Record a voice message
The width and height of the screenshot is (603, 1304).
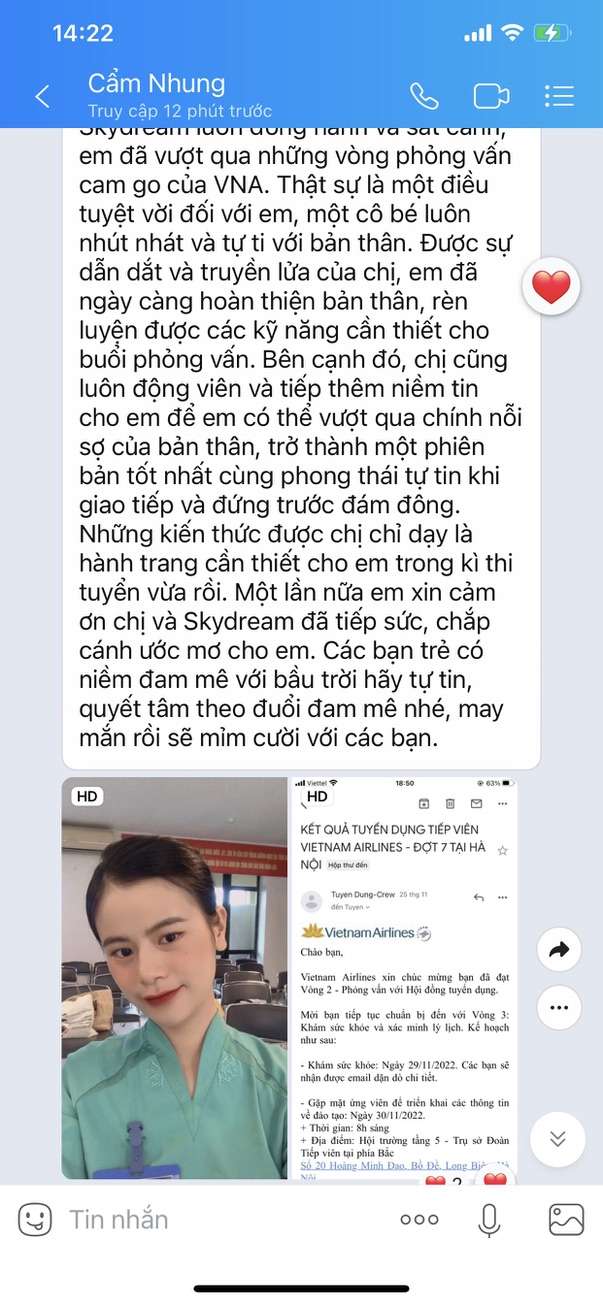point(489,1219)
